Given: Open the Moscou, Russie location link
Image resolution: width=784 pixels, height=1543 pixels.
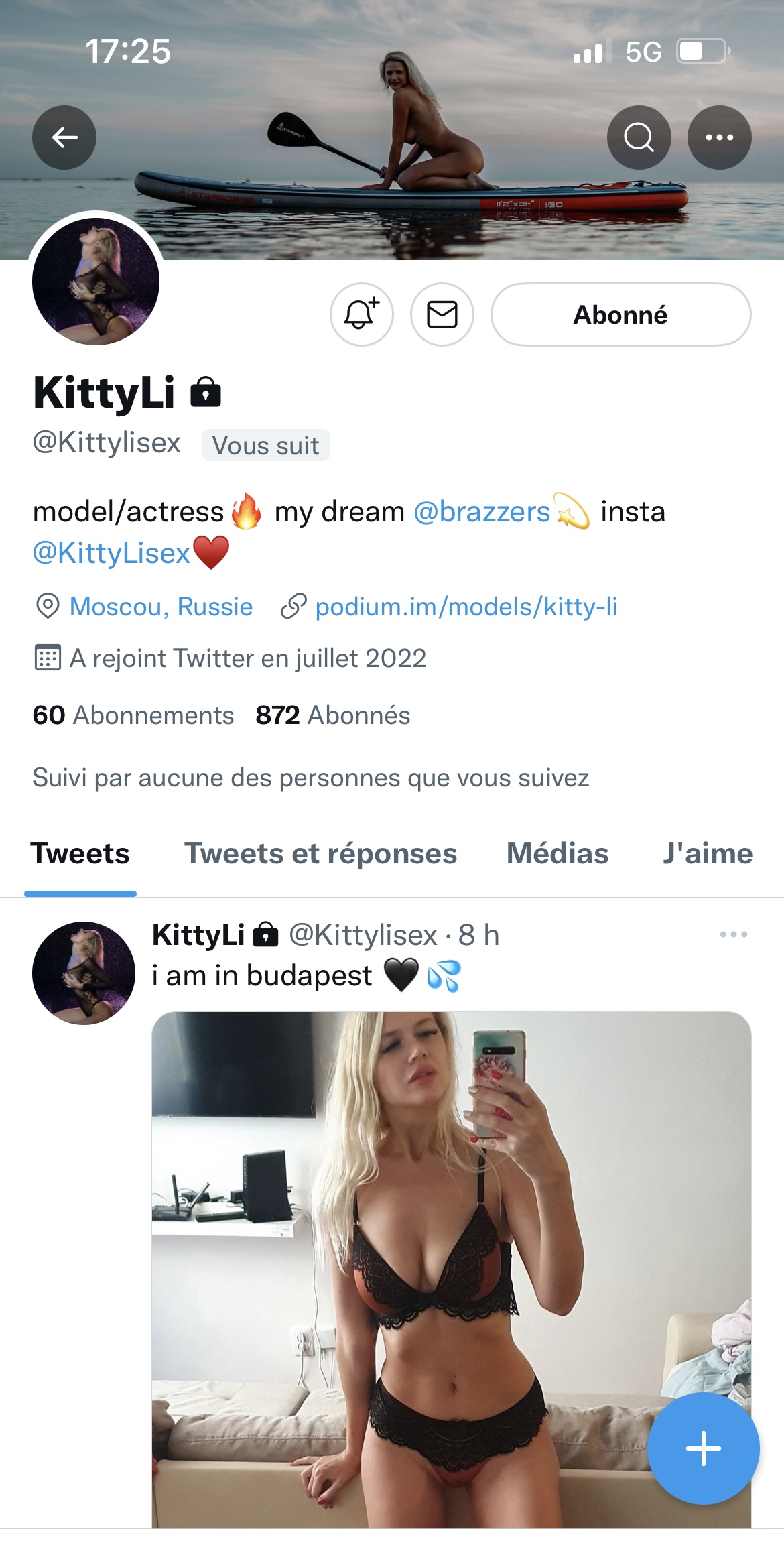Looking at the screenshot, I should point(161,607).
